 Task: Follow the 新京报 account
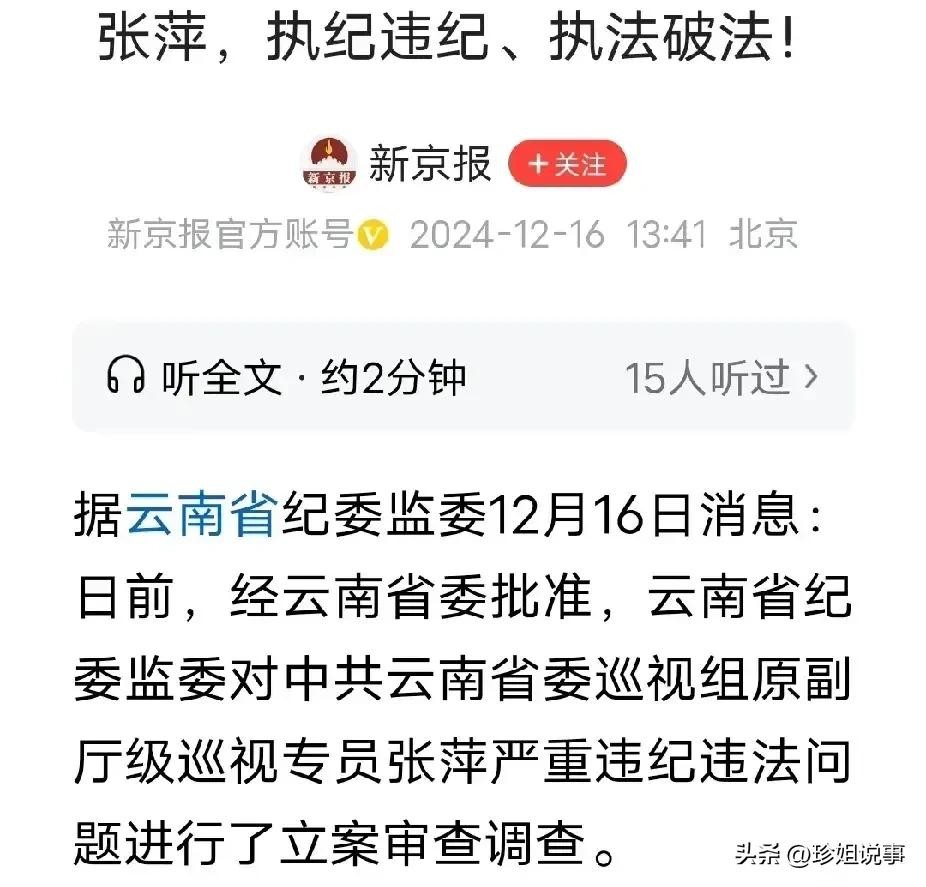tap(567, 165)
